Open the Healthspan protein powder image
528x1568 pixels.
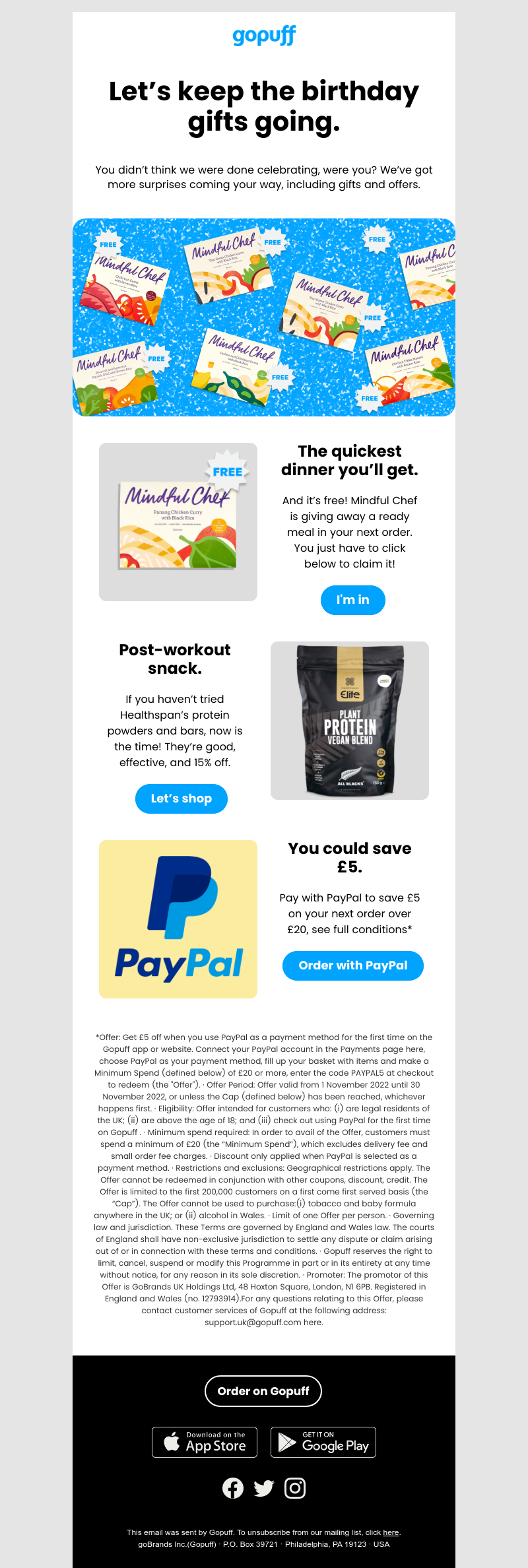350,721
